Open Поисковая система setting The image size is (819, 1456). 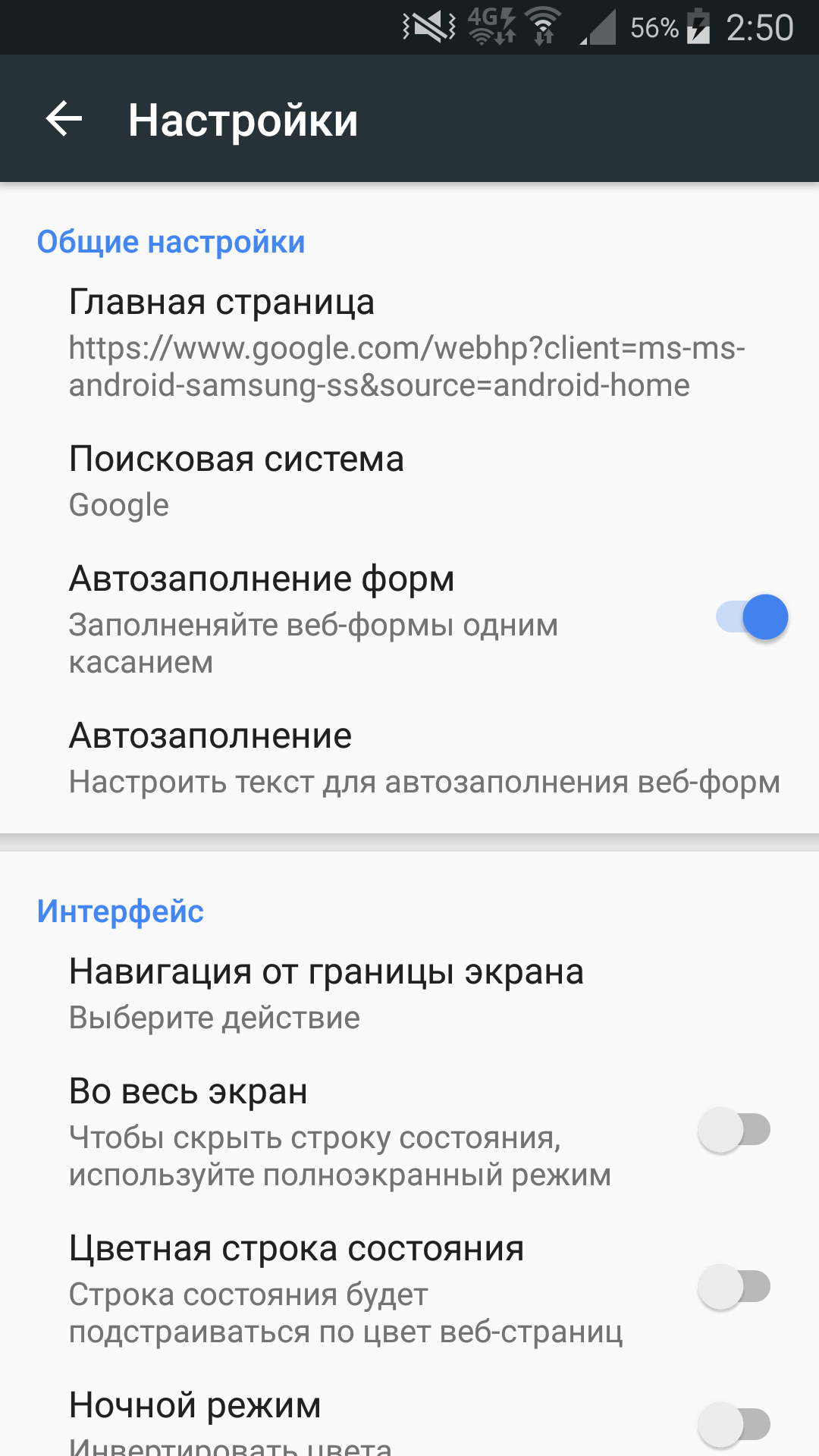click(409, 482)
